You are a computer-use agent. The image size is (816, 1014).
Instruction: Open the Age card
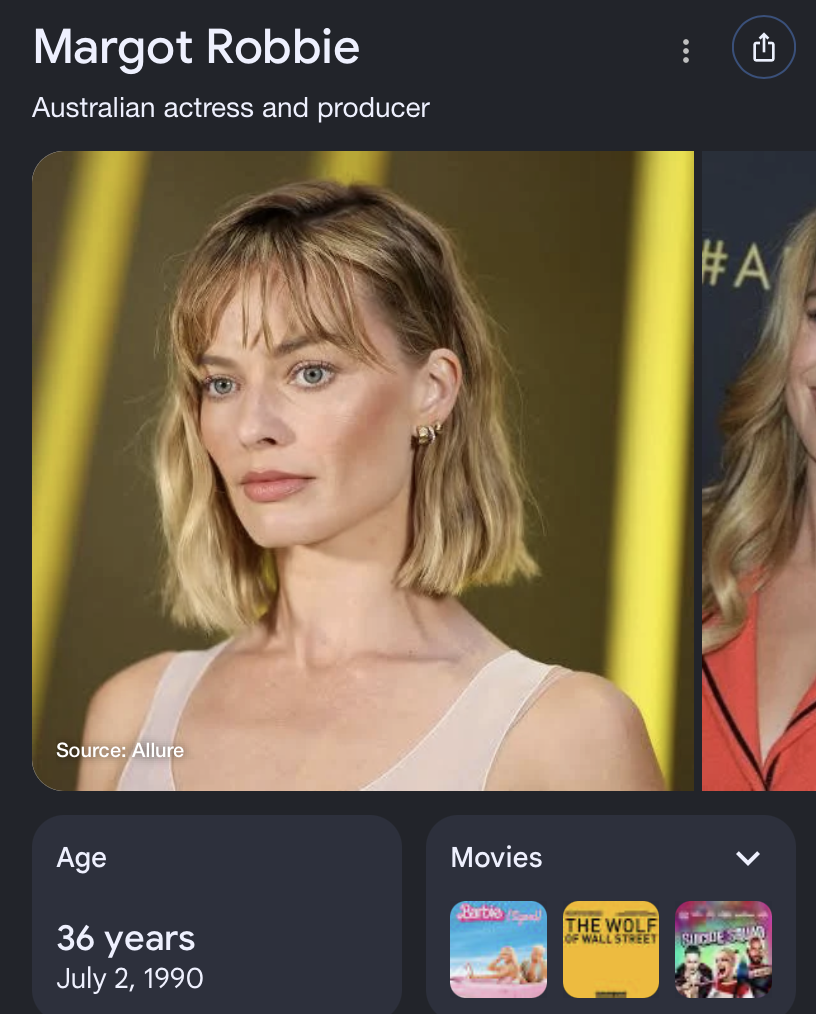pos(217,914)
